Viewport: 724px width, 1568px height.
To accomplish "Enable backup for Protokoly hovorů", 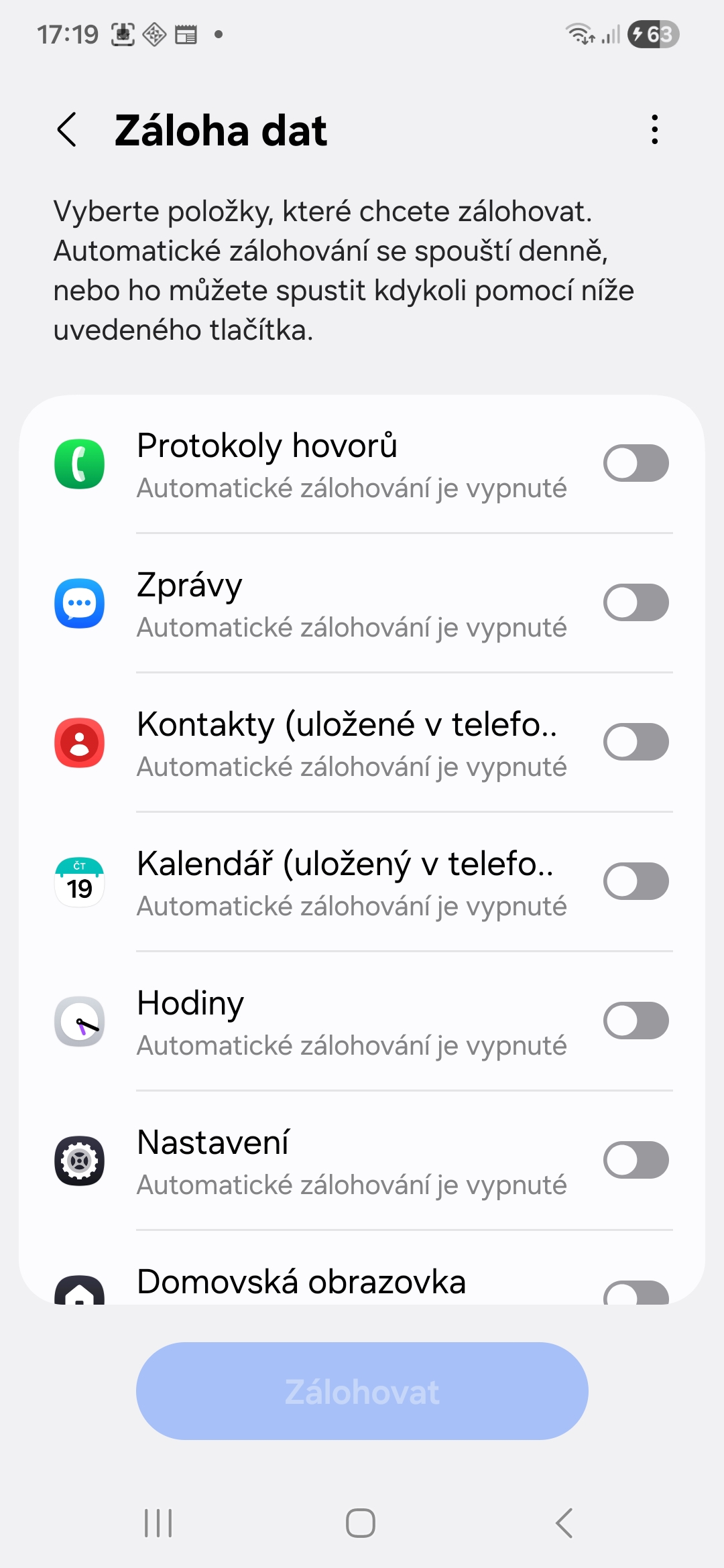I will (636, 463).
